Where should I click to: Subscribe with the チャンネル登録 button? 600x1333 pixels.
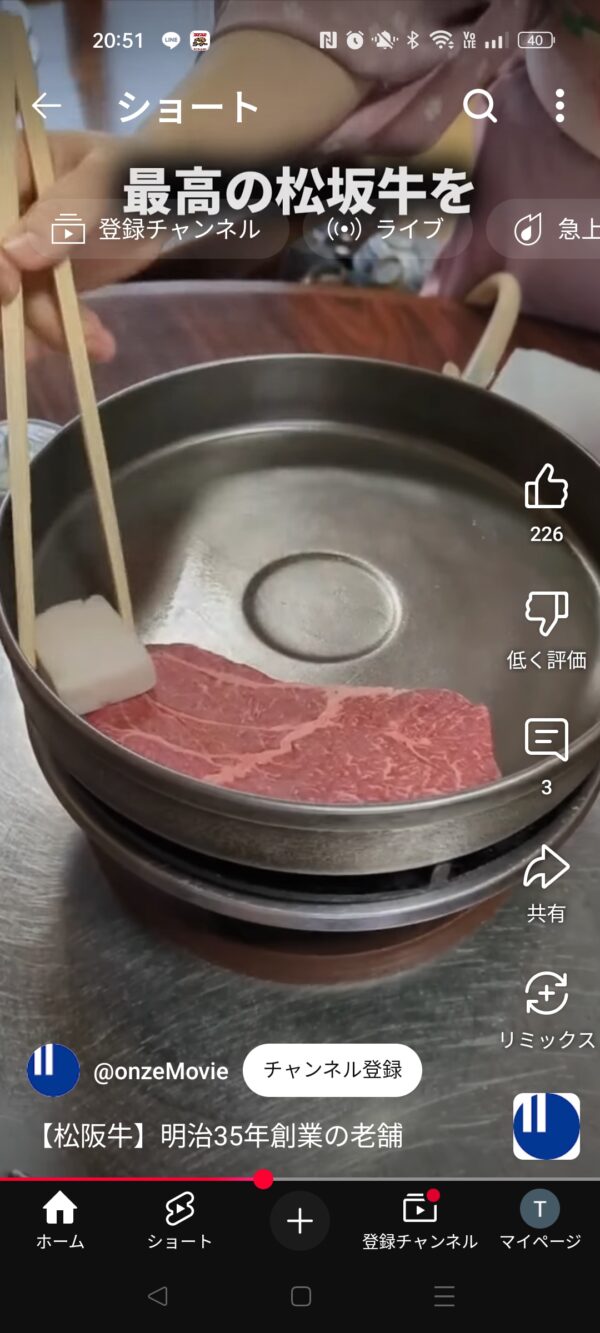click(332, 1070)
